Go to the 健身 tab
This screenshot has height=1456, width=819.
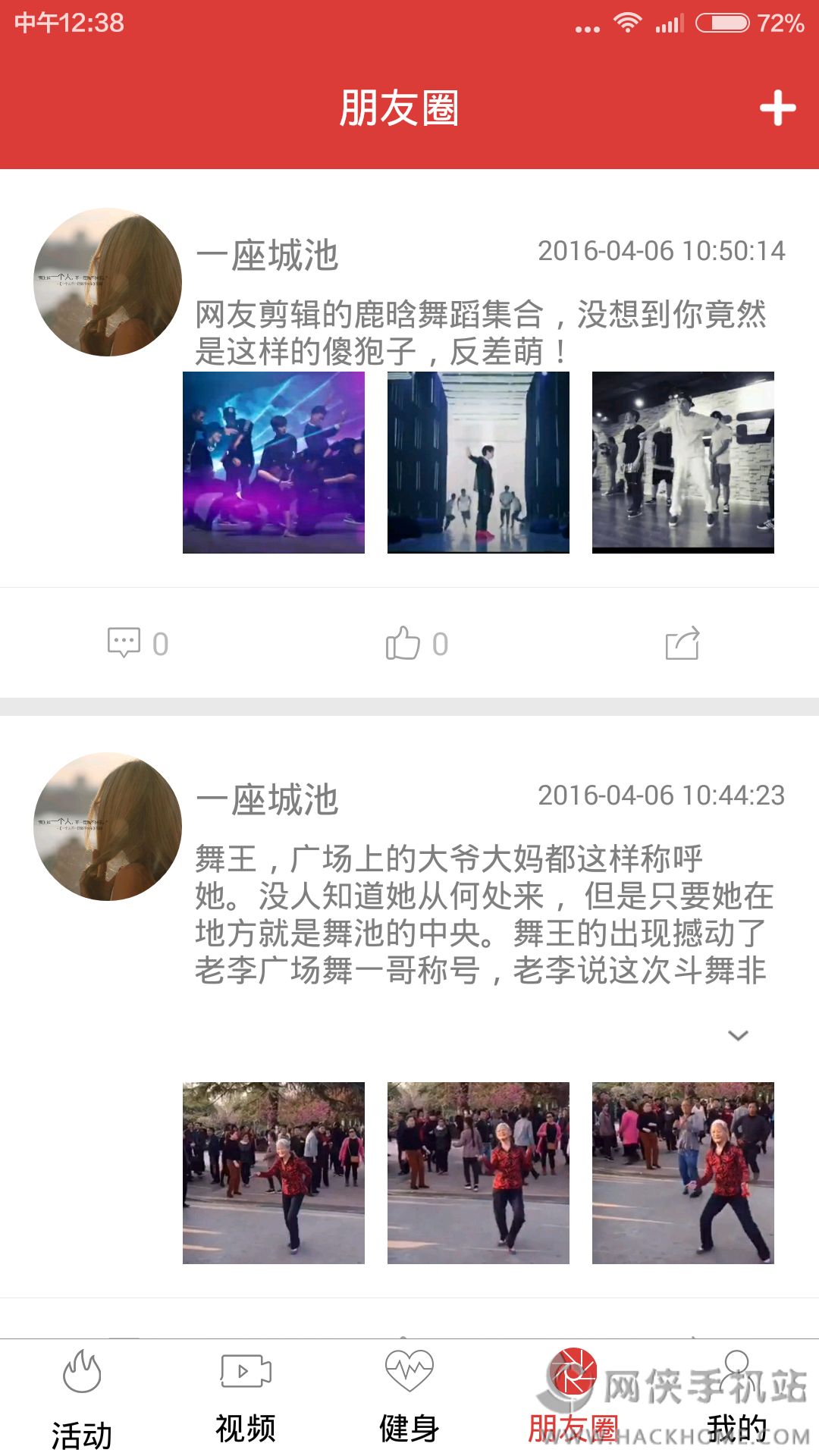coord(409,1397)
